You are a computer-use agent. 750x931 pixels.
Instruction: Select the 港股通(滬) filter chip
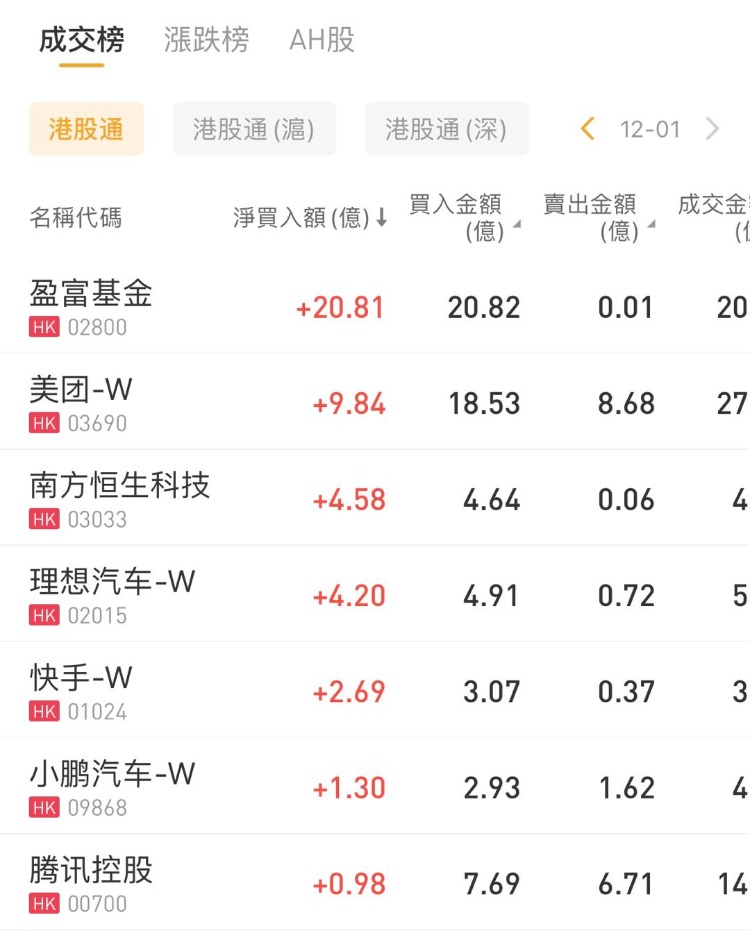coord(254,129)
